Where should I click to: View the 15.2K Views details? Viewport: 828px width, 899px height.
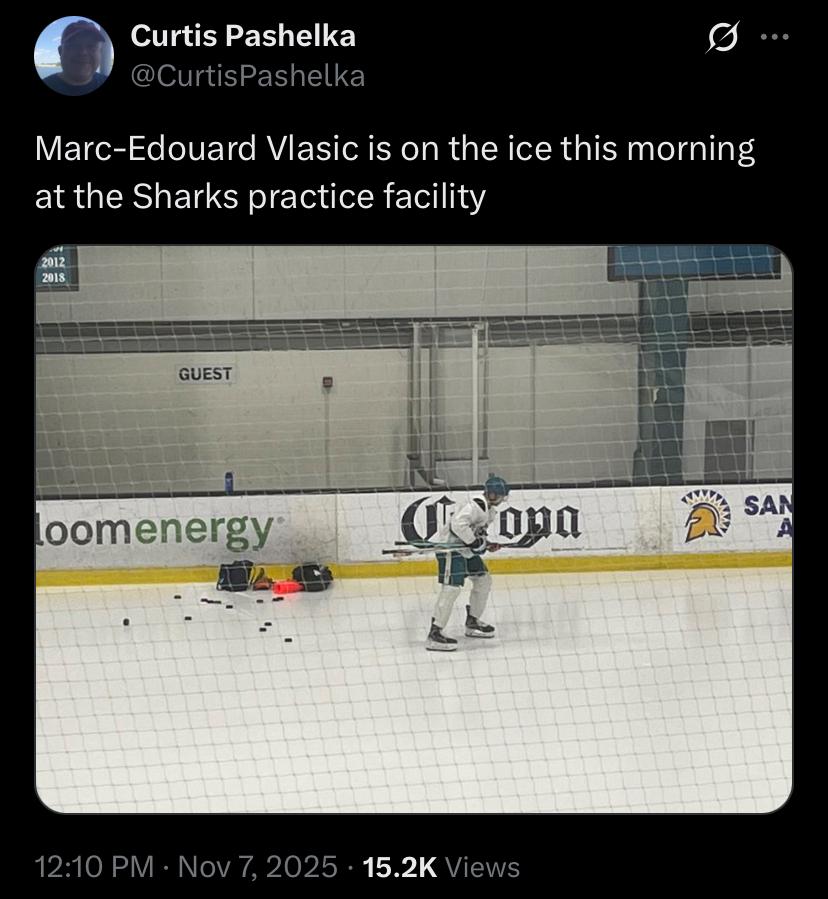[x=439, y=866]
